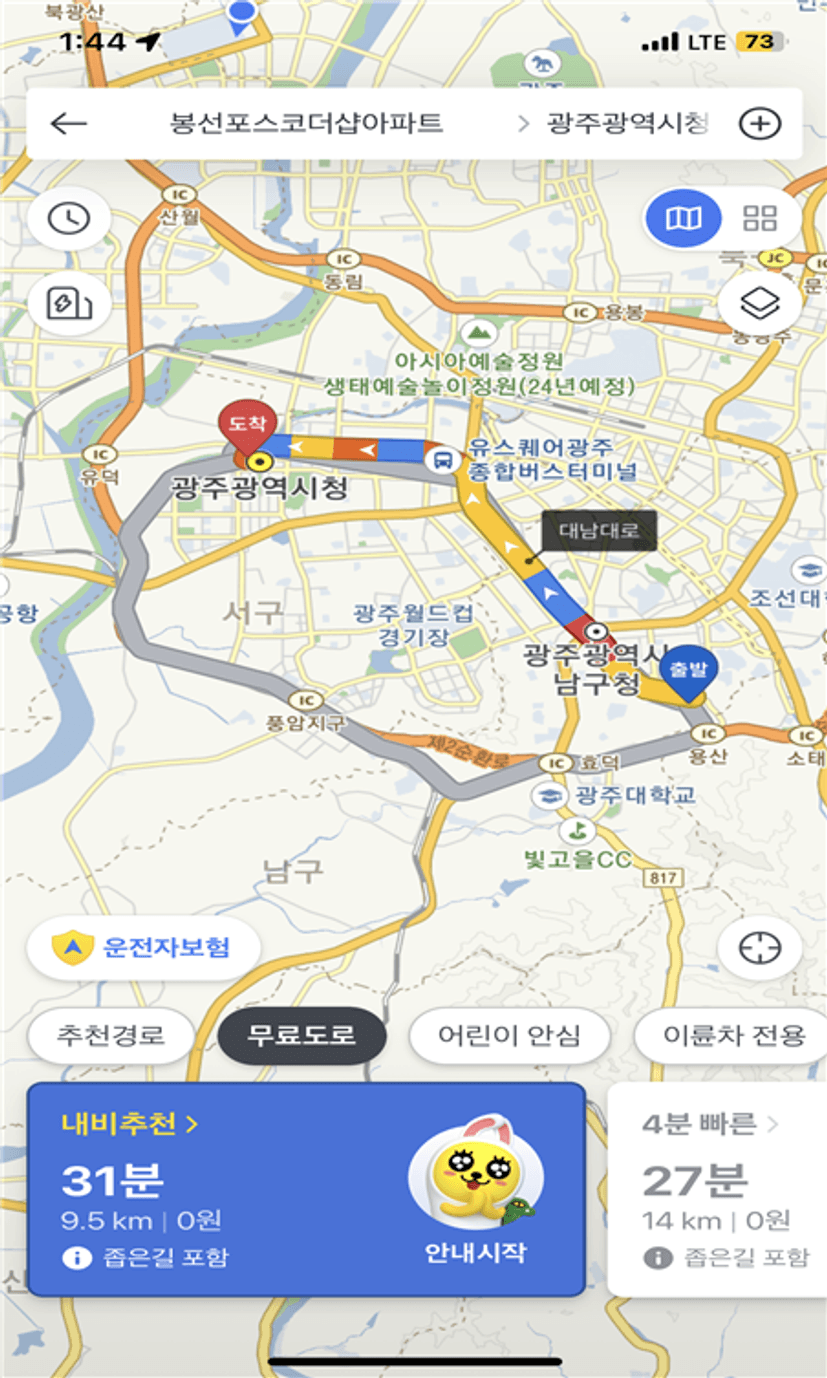Edit destination 광주광역시청
The image size is (827, 1378).
coord(628,124)
